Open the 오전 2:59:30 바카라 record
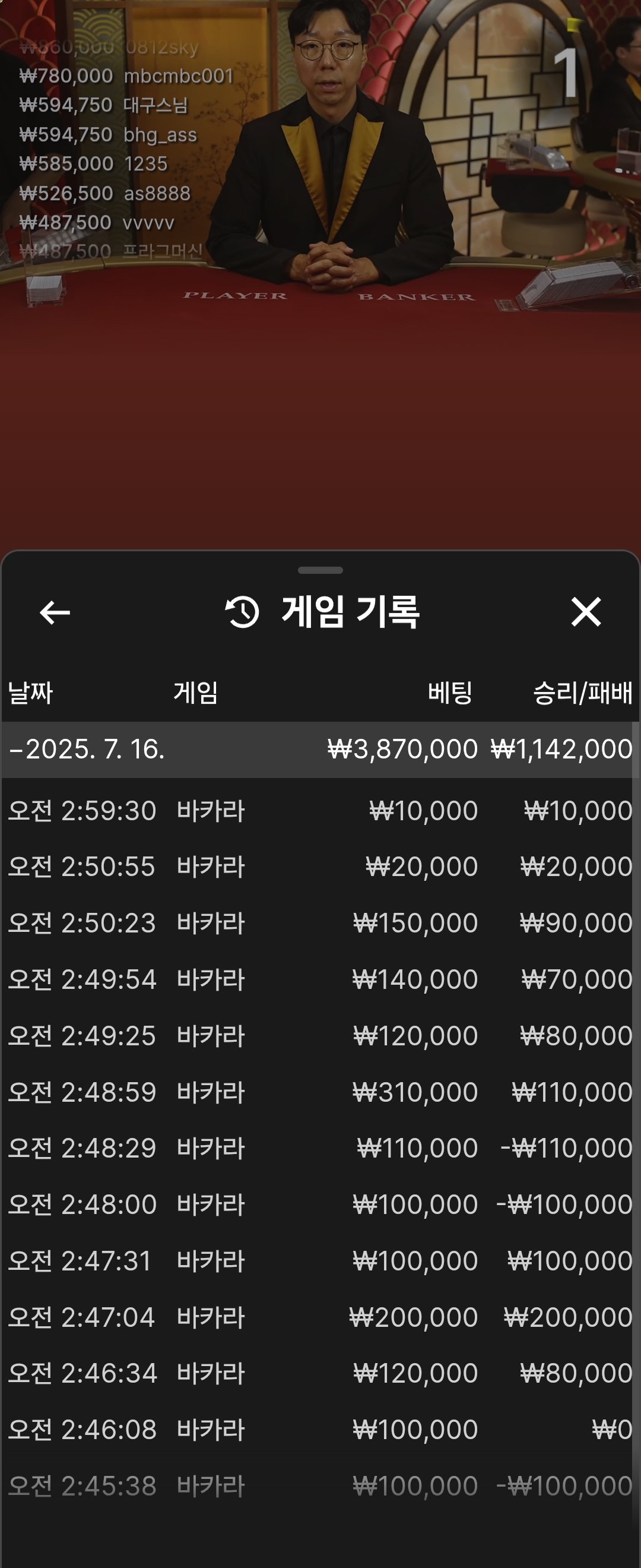This screenshot has height=1568, width=641. click(320, 811)
